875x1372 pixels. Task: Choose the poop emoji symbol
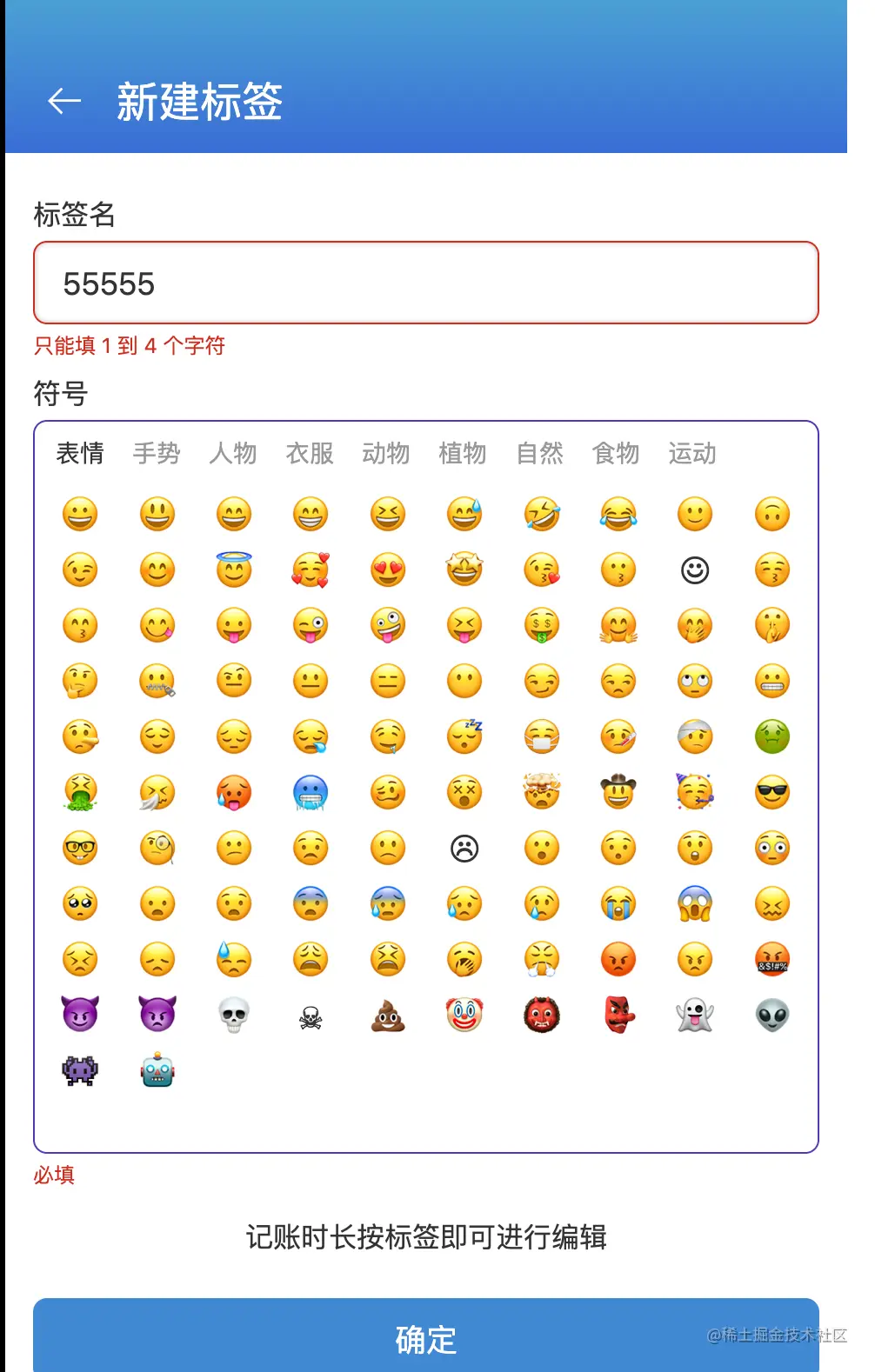[x=388, y=1015]
